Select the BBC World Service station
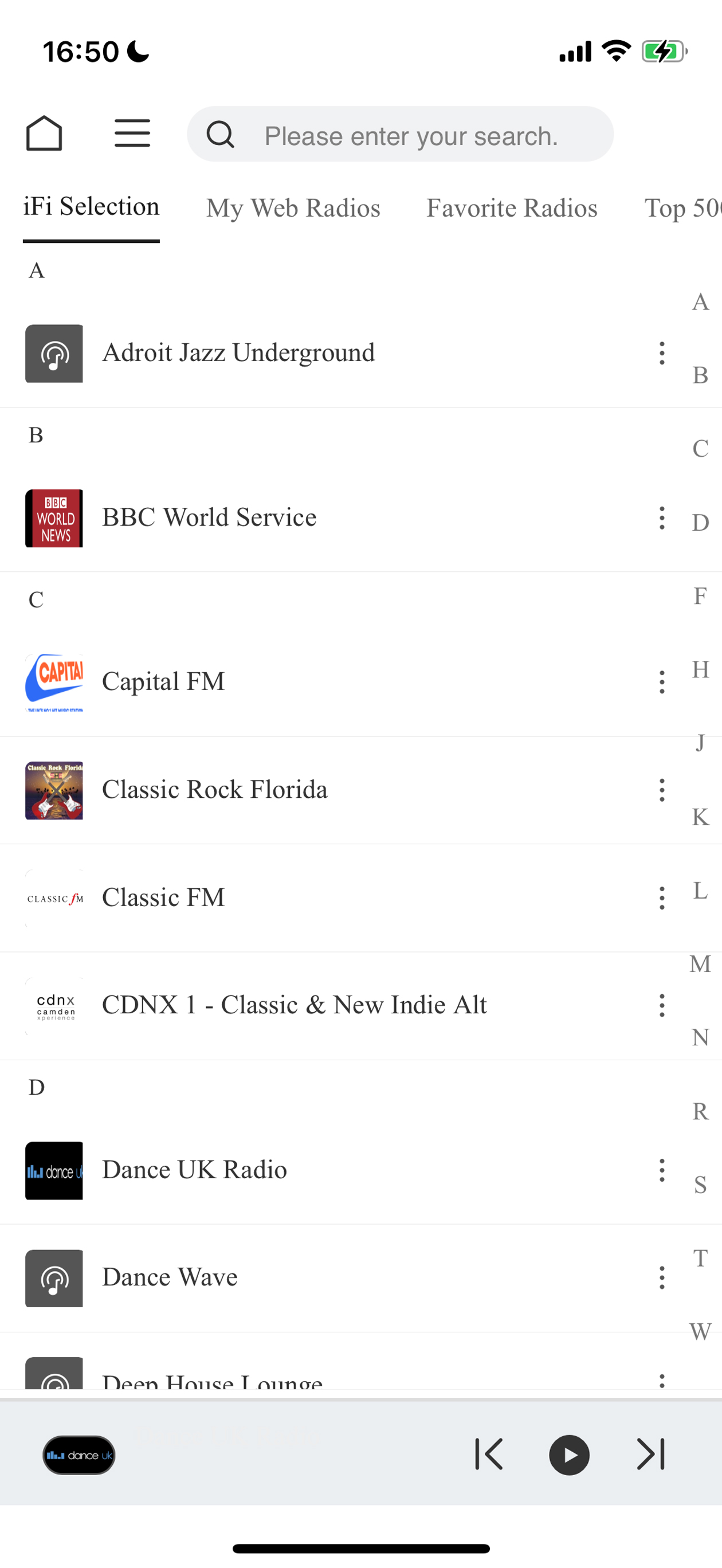This screenshot has height=1568, width=722. pos(209,518)
